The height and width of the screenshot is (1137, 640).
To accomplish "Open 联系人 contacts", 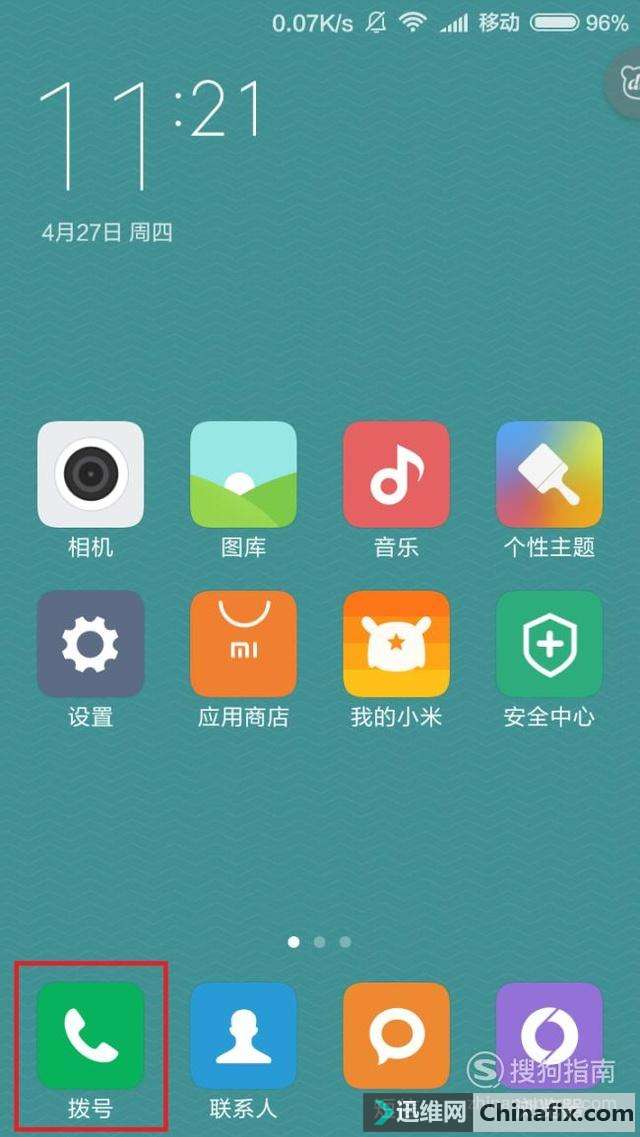I will [243, 1035].
